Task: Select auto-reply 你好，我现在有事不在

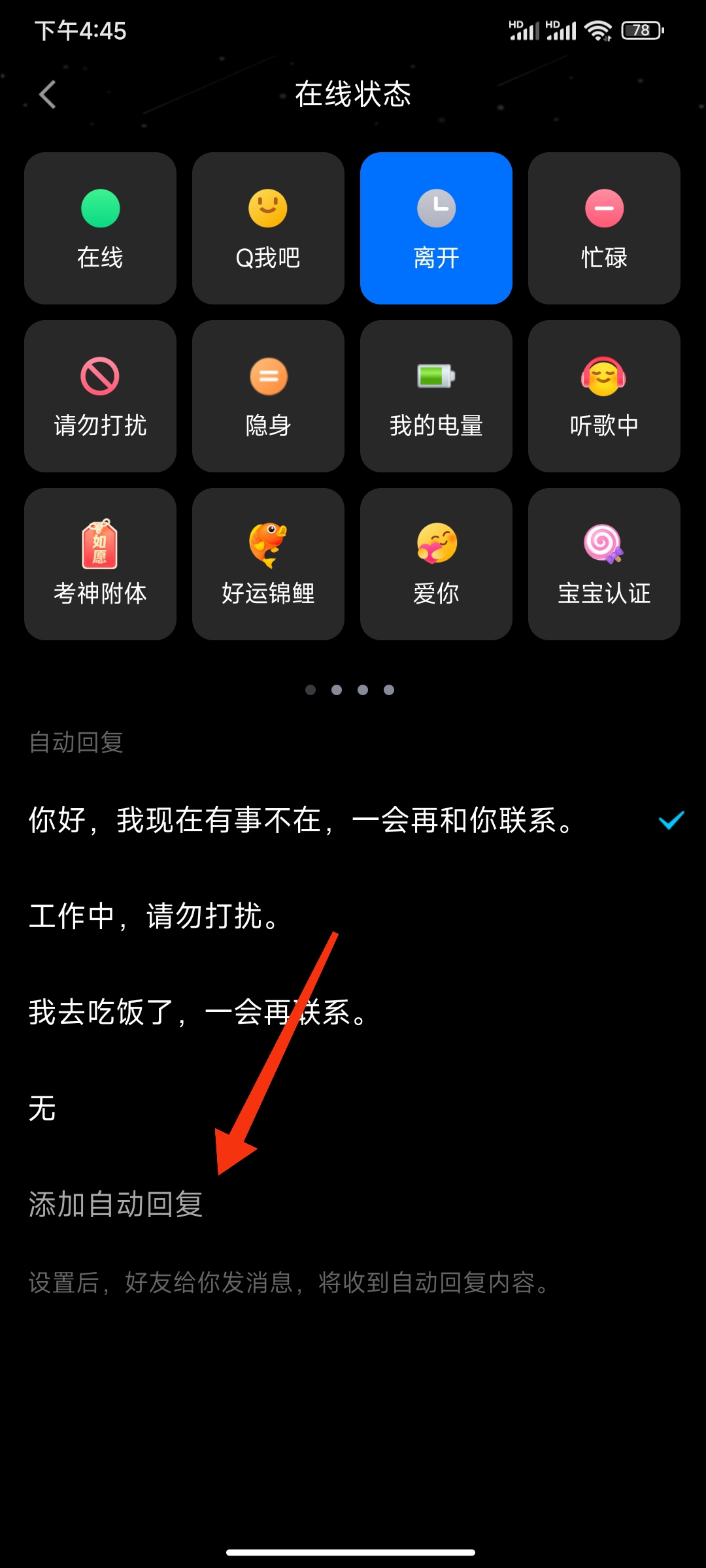Action: pyautogui.click(x=301, y=820)
